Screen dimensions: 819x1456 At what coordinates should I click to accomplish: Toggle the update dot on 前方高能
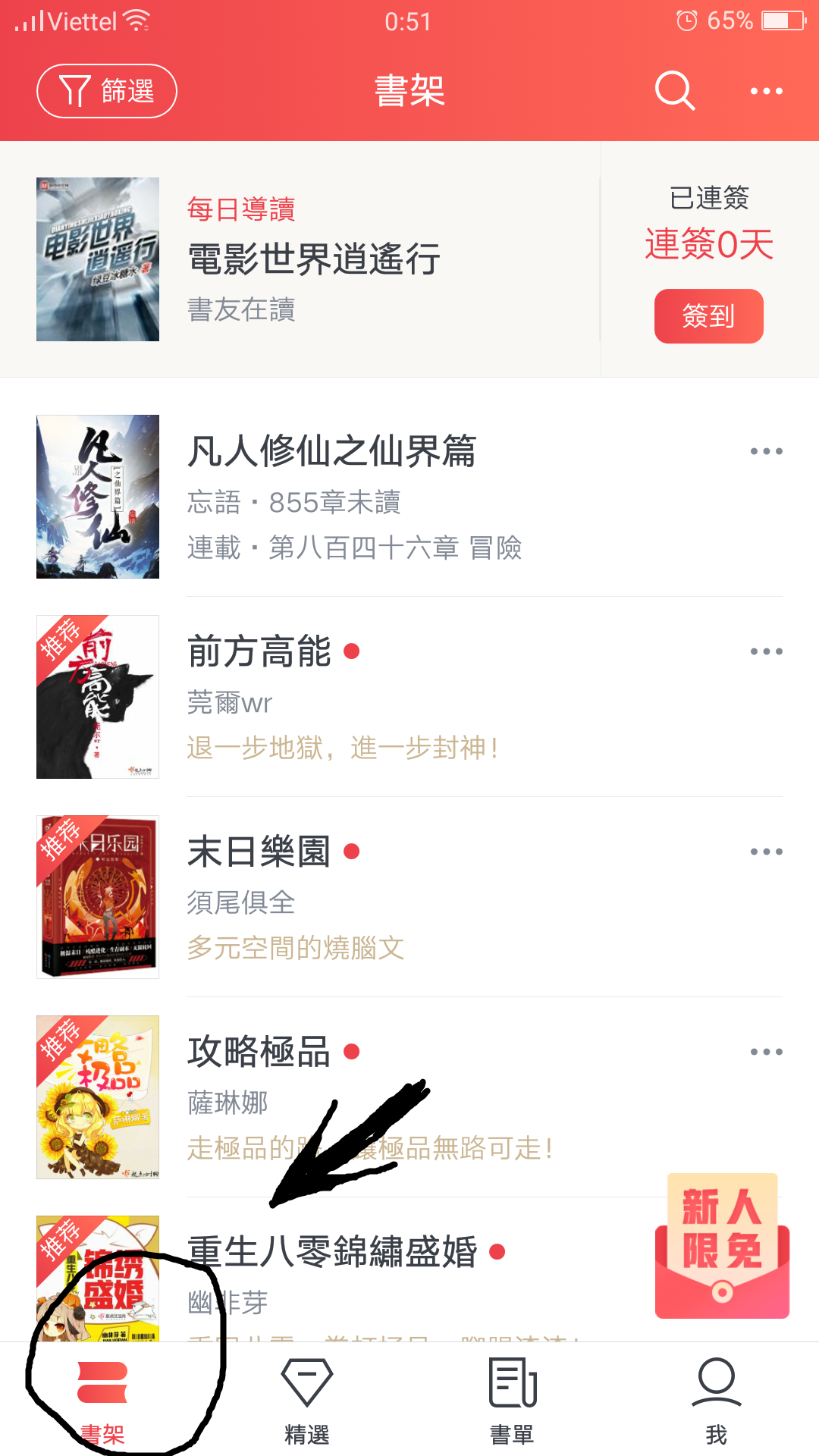[x=350, y=651]
